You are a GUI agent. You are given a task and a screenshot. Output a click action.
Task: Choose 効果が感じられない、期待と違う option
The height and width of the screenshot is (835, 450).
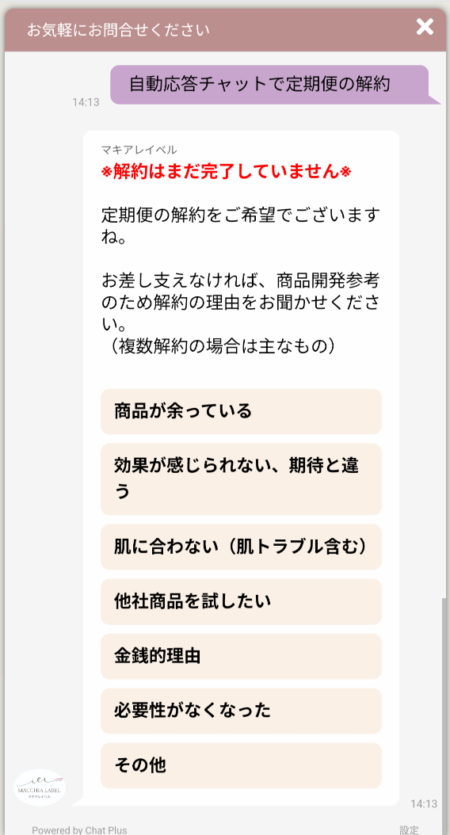pyautogui.click(x=241, y=479)
